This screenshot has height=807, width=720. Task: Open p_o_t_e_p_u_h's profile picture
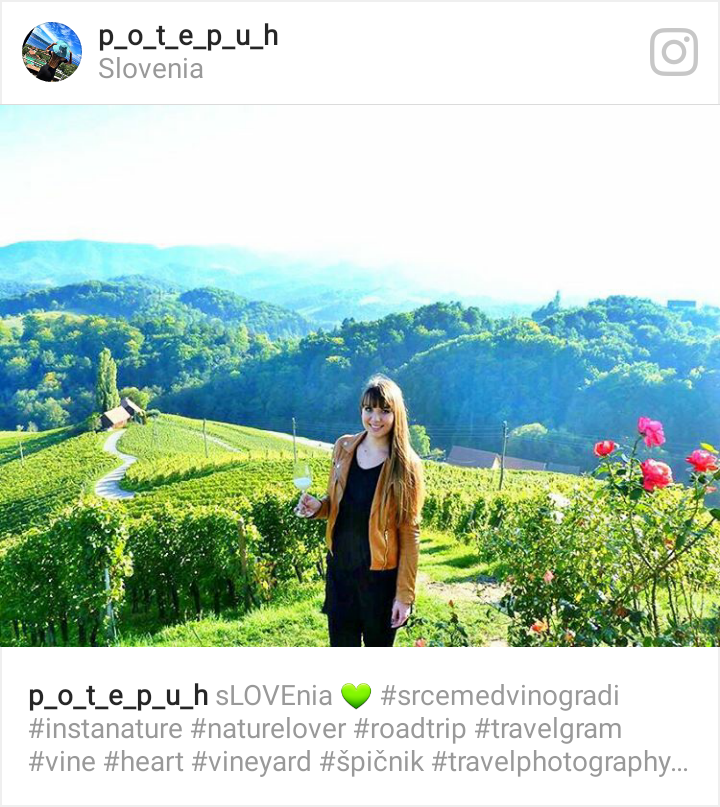click(x=52, y=52)
